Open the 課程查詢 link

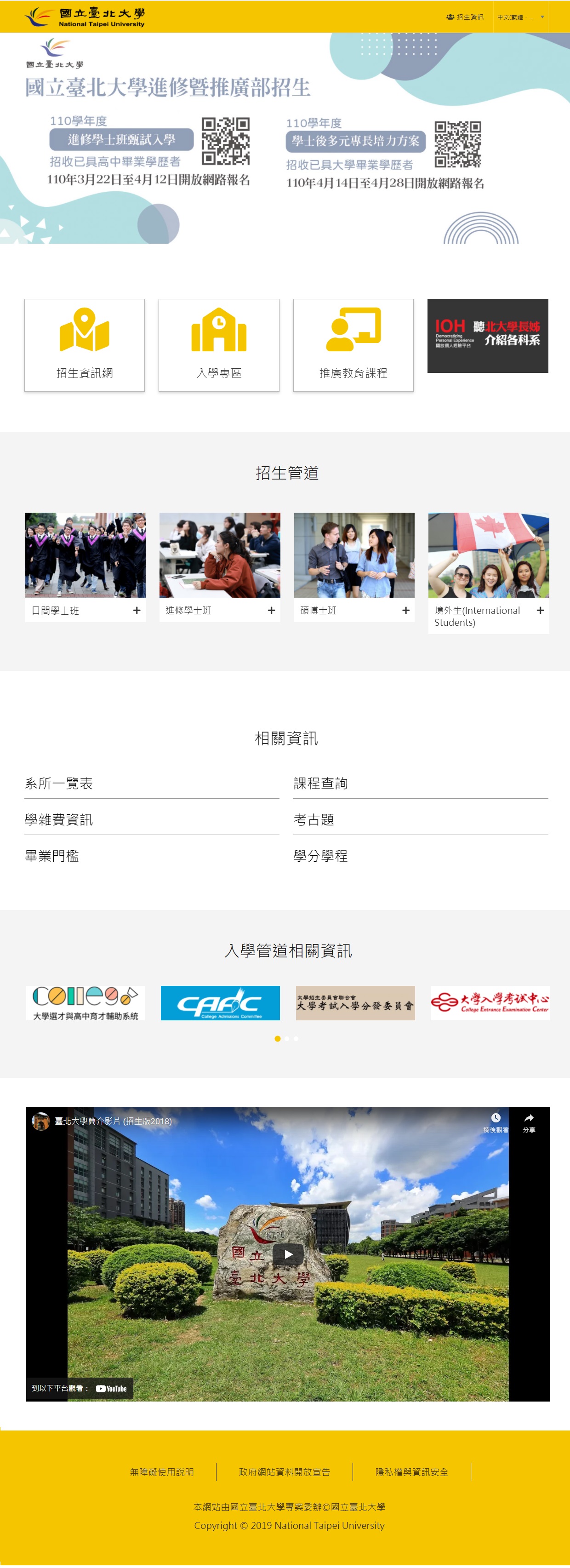pyautogui.click(x=320, y=783)
